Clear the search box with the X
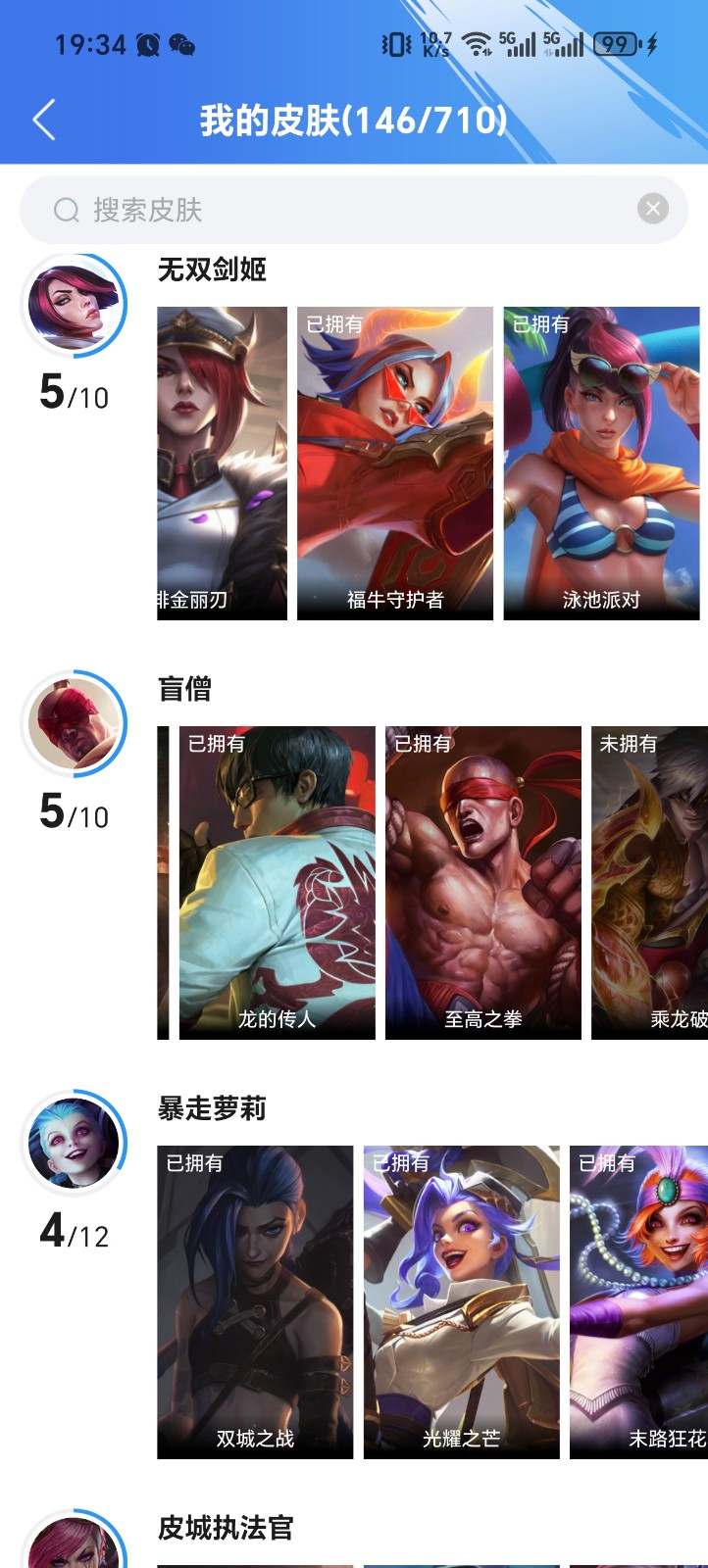Screen dimensions: 708x1568 tap(653, 208)
